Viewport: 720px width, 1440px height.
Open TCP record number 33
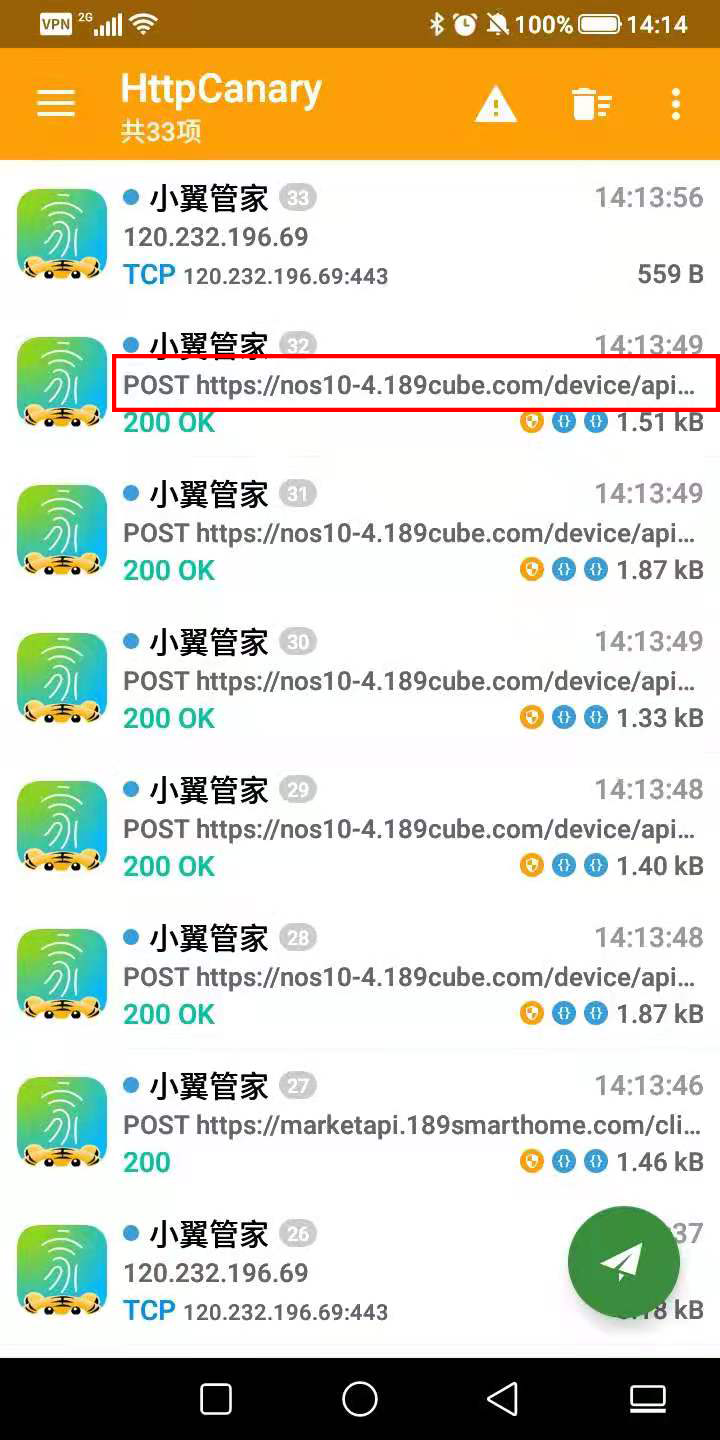(x=400, y=237)
